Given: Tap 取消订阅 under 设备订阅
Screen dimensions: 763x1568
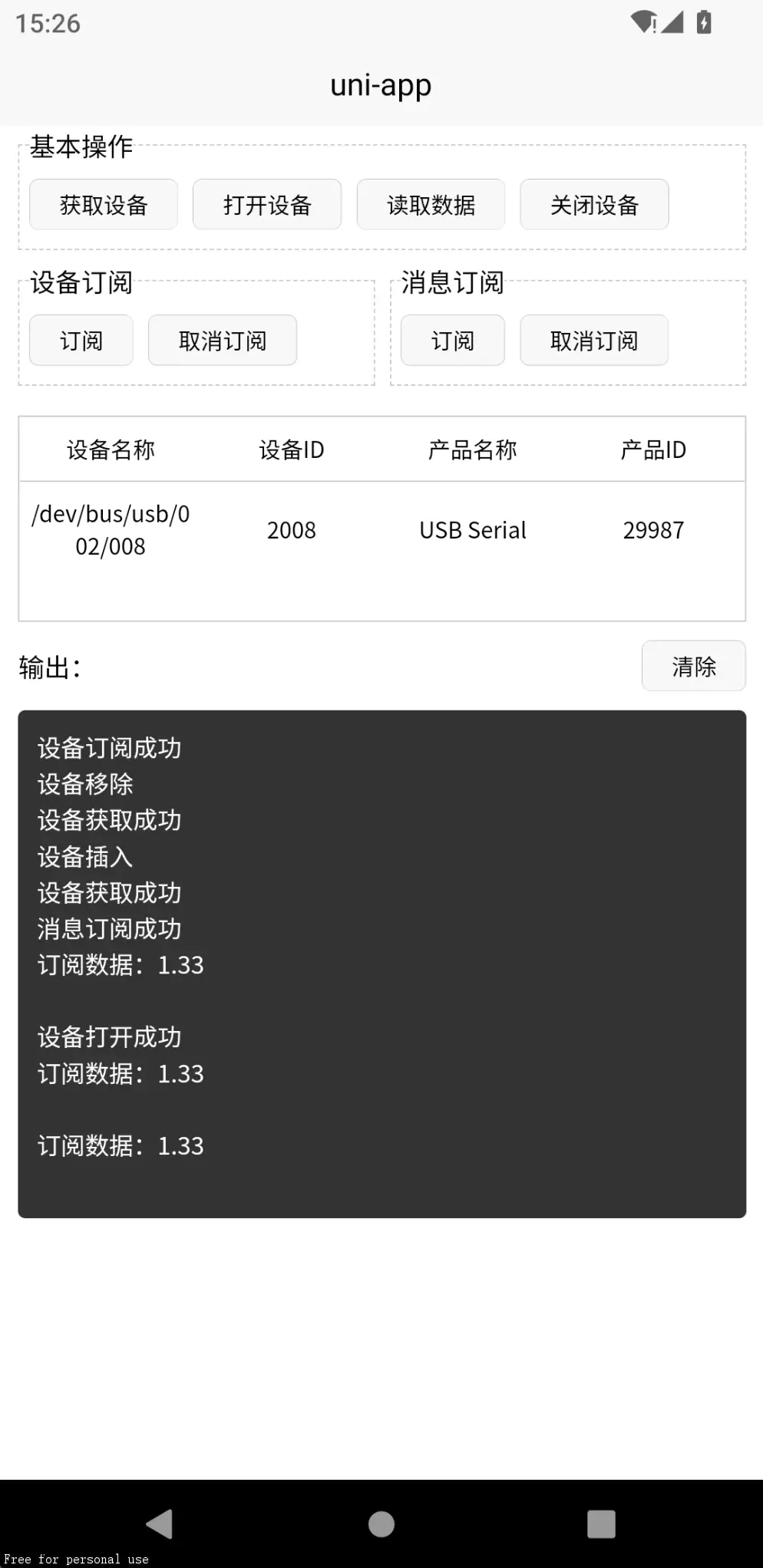Looking at the screenshot, I should pyautogui.click(x=223, y=341).
